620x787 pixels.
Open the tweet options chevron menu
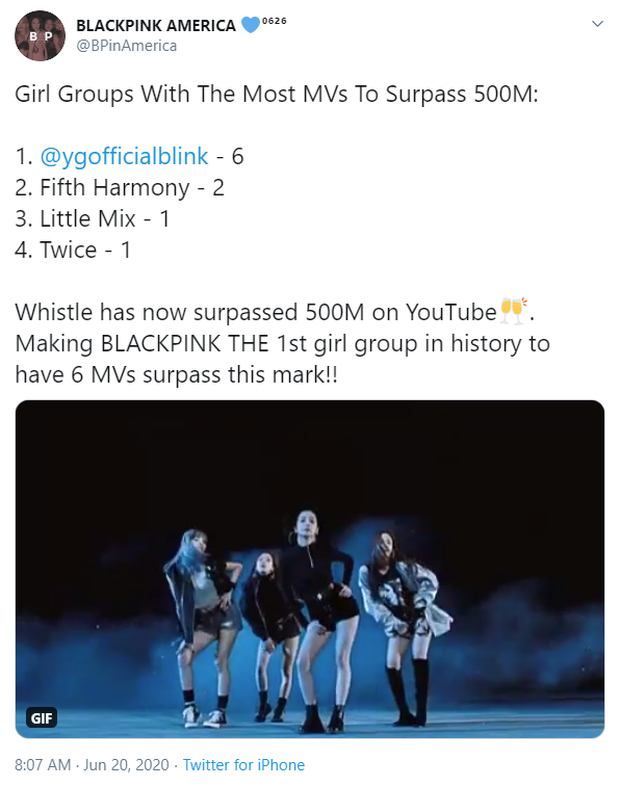coord(597,23)
